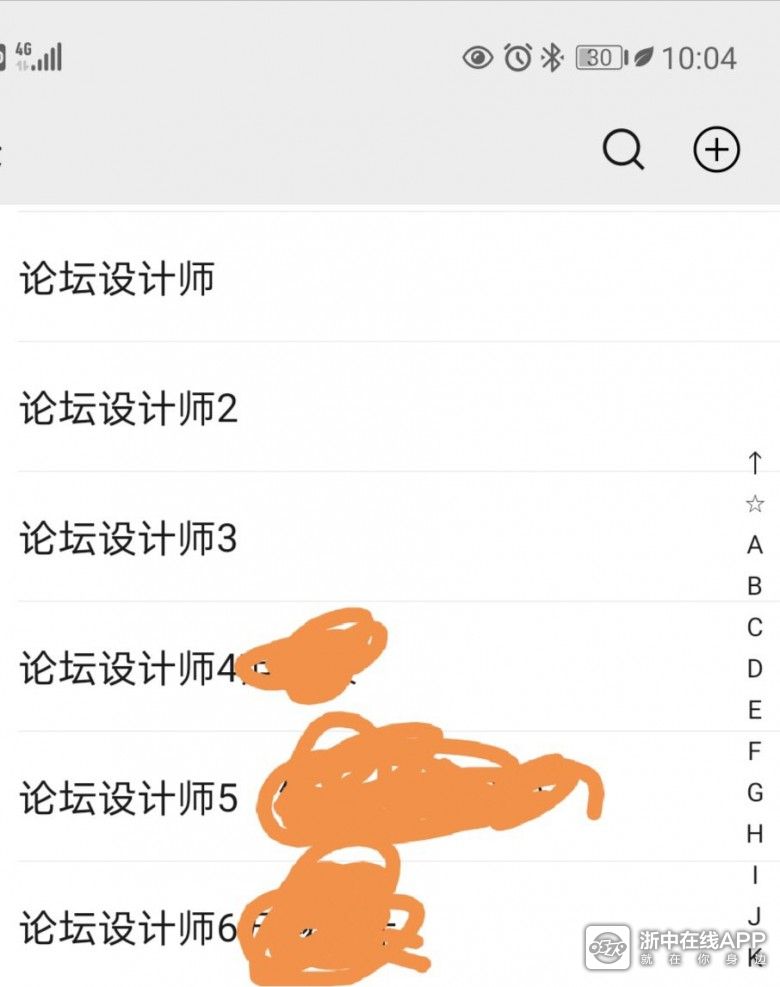This screenshot has height=987, width=780.
Task: Open the contact 论坛设计师3
Action: [x=128, y=539]
